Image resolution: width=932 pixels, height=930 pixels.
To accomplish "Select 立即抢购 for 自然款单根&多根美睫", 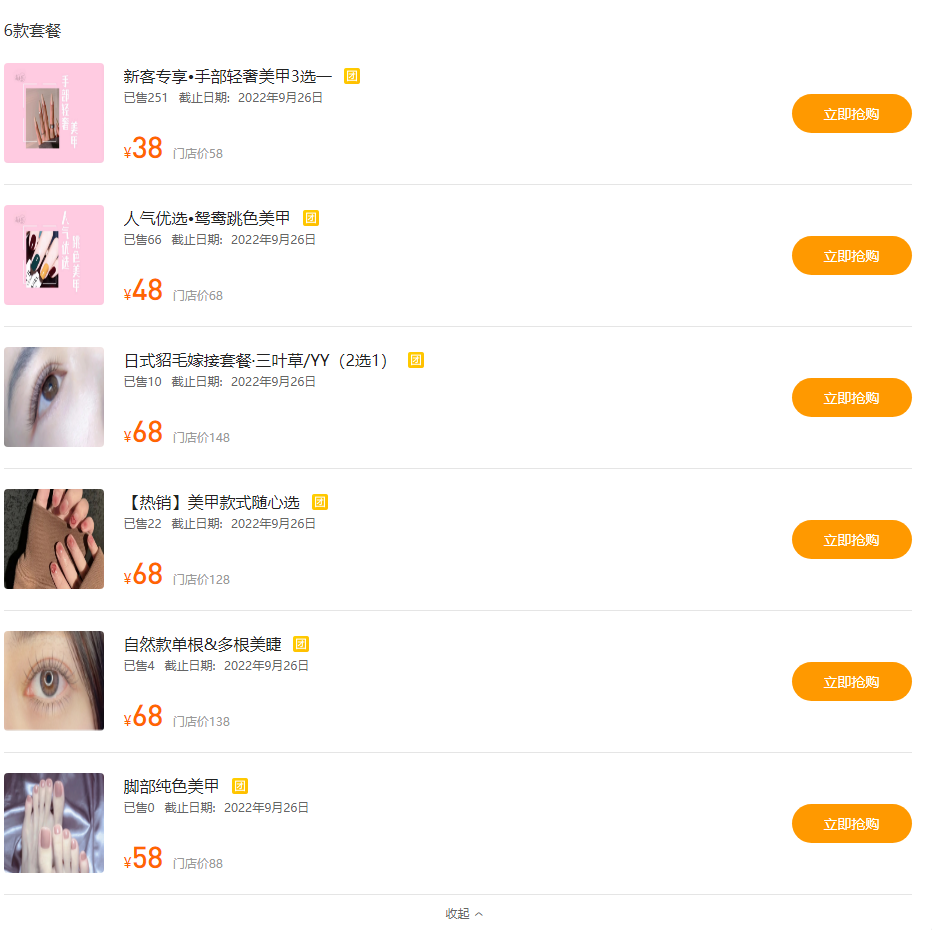I will [851, 682].
